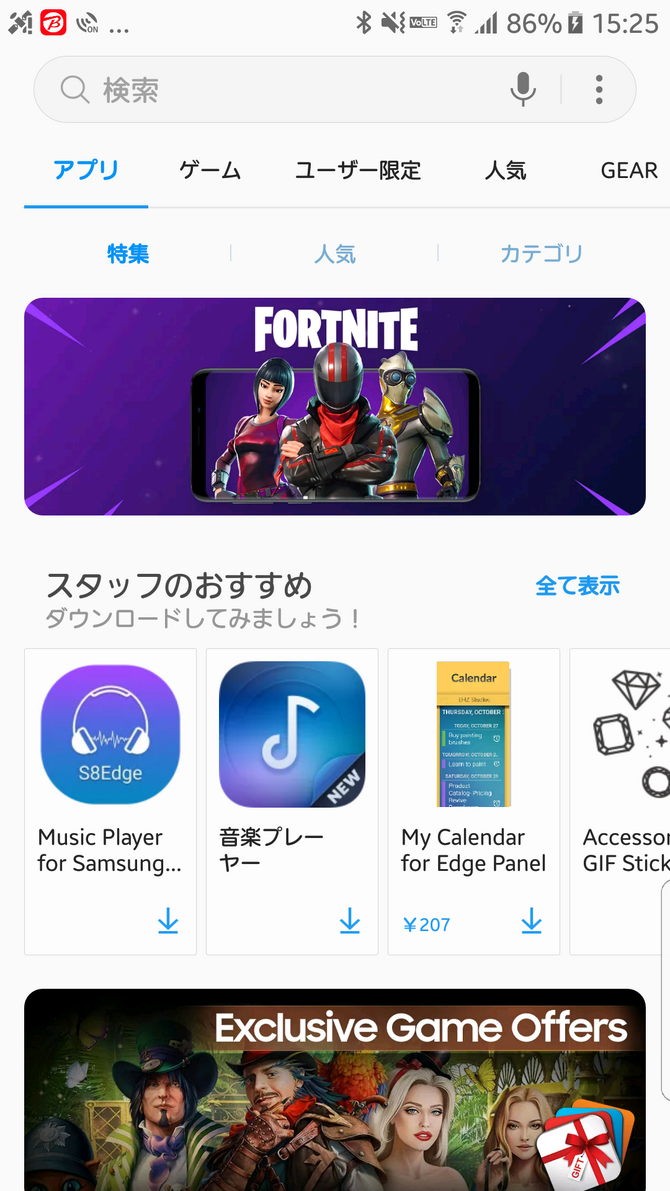The width and height of the screenshot is (670, 1191).
Task: Open Music Player for Samsung app card
Action: pos(110,760)
